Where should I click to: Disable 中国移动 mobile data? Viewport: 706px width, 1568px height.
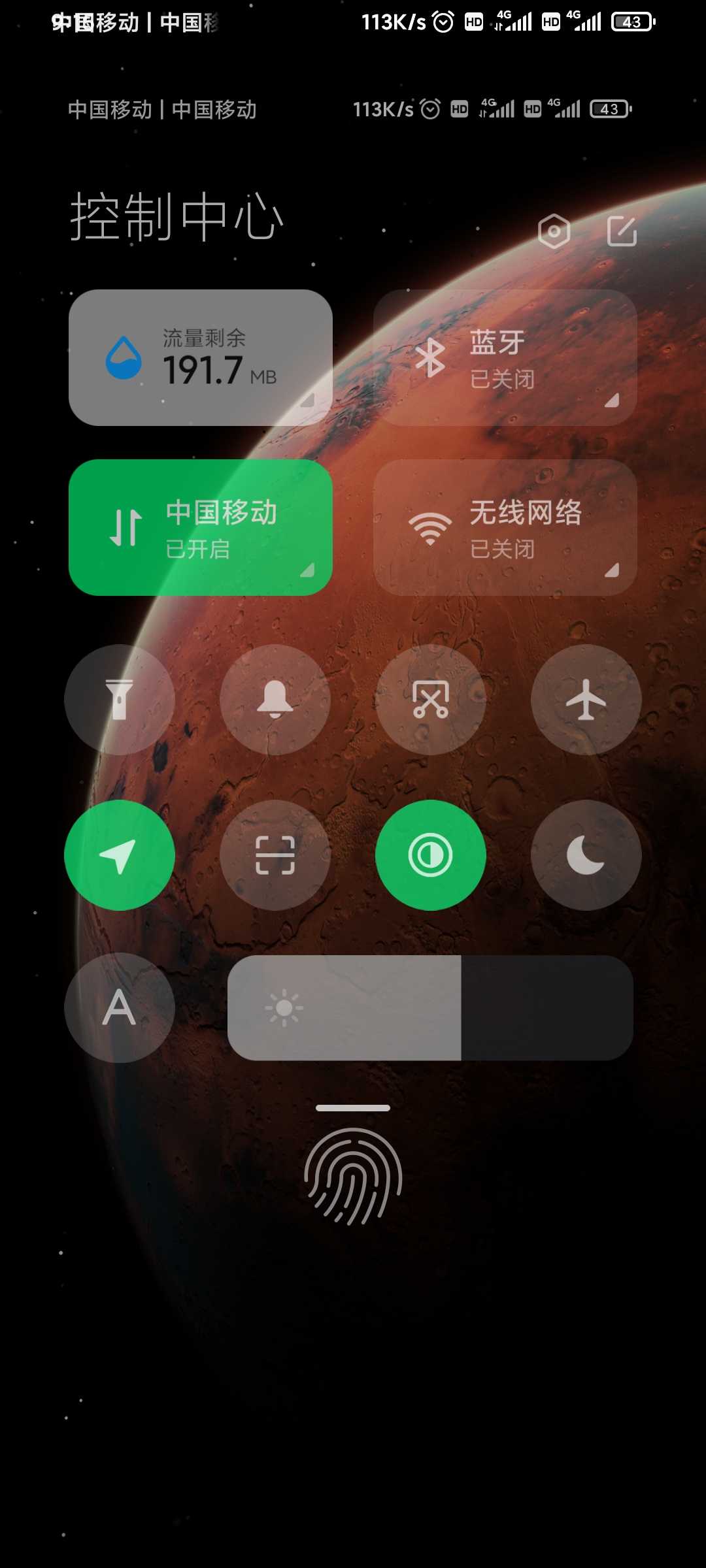pyautogui.click(x=200, y=527)
